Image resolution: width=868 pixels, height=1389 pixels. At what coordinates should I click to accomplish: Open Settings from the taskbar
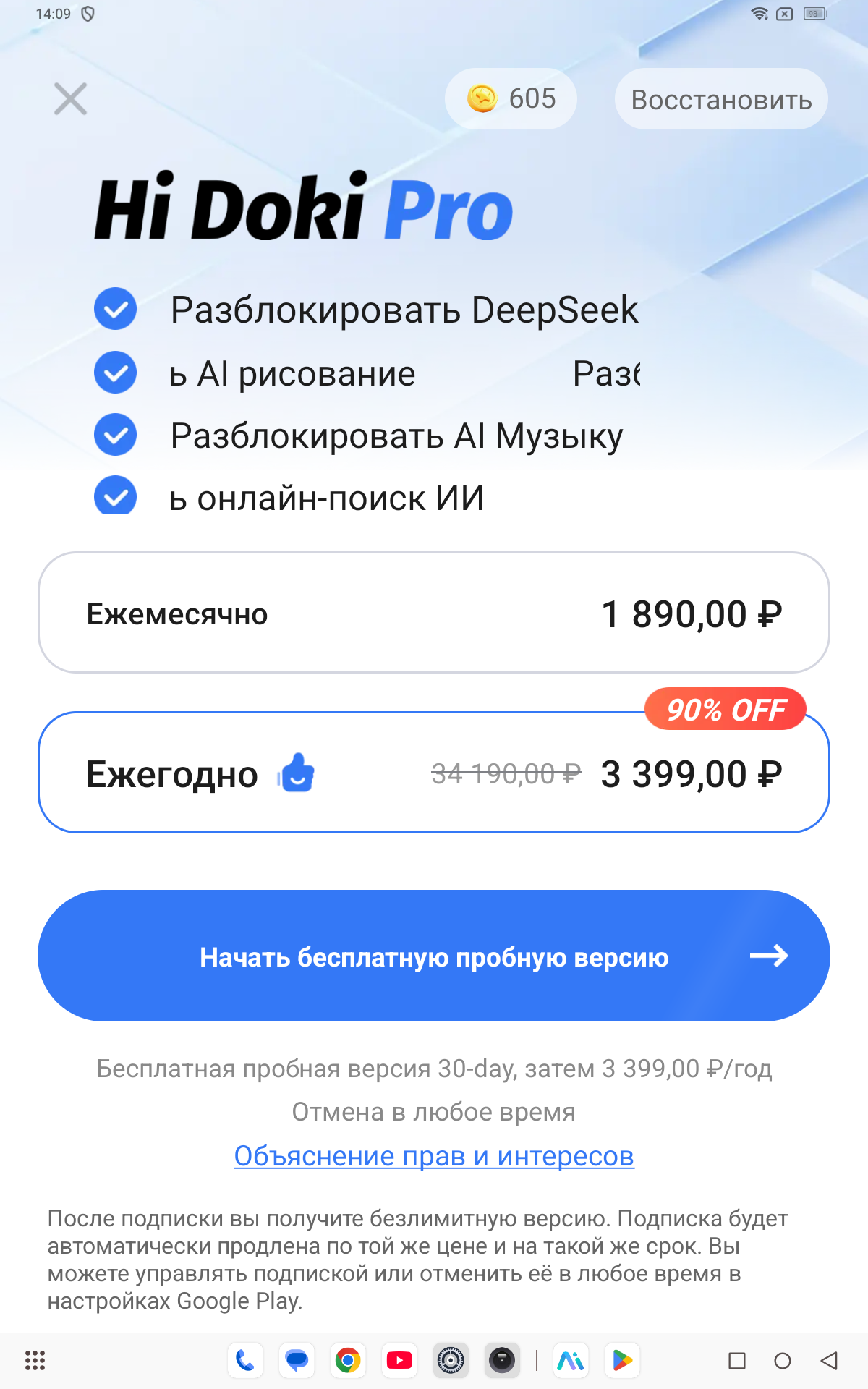pos(451,1361)
